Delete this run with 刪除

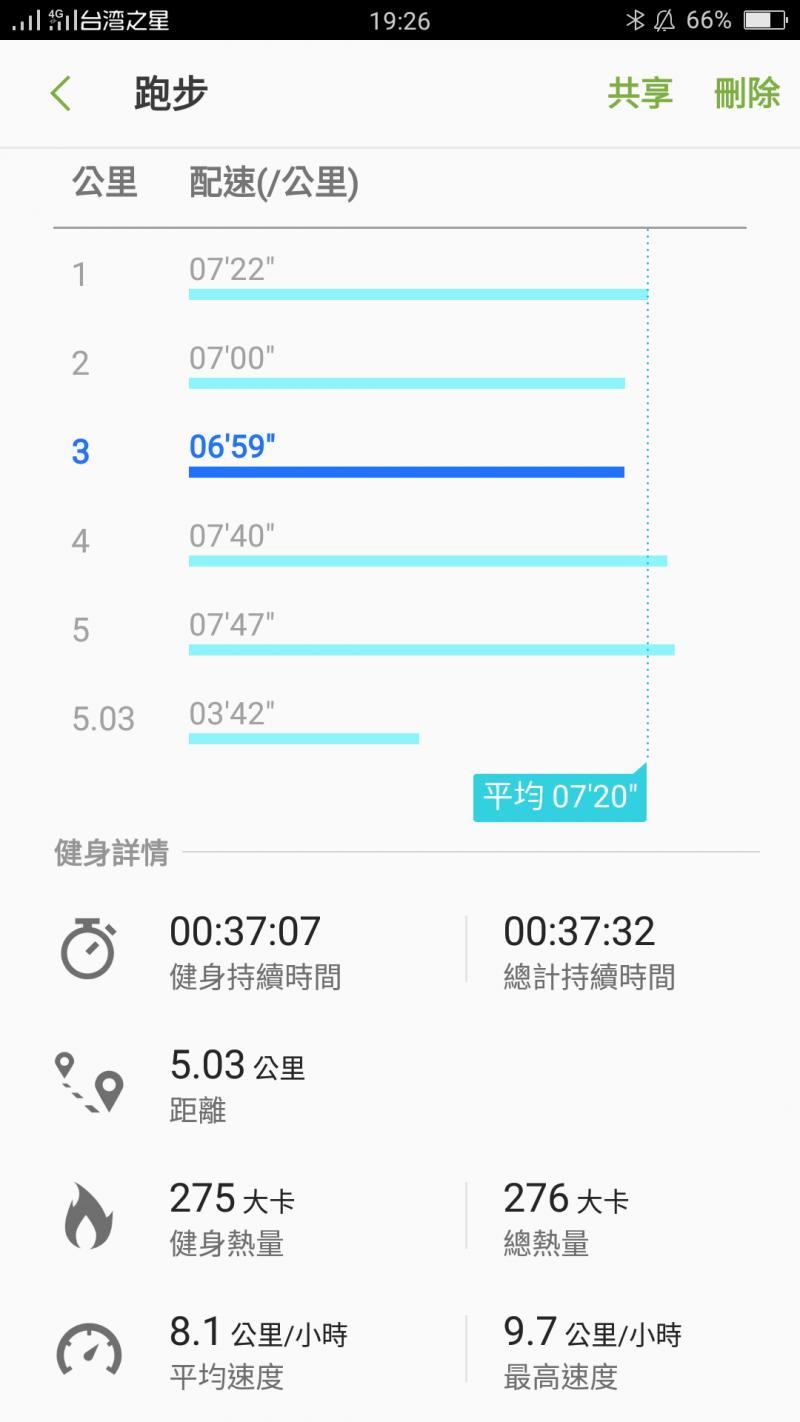746,94
